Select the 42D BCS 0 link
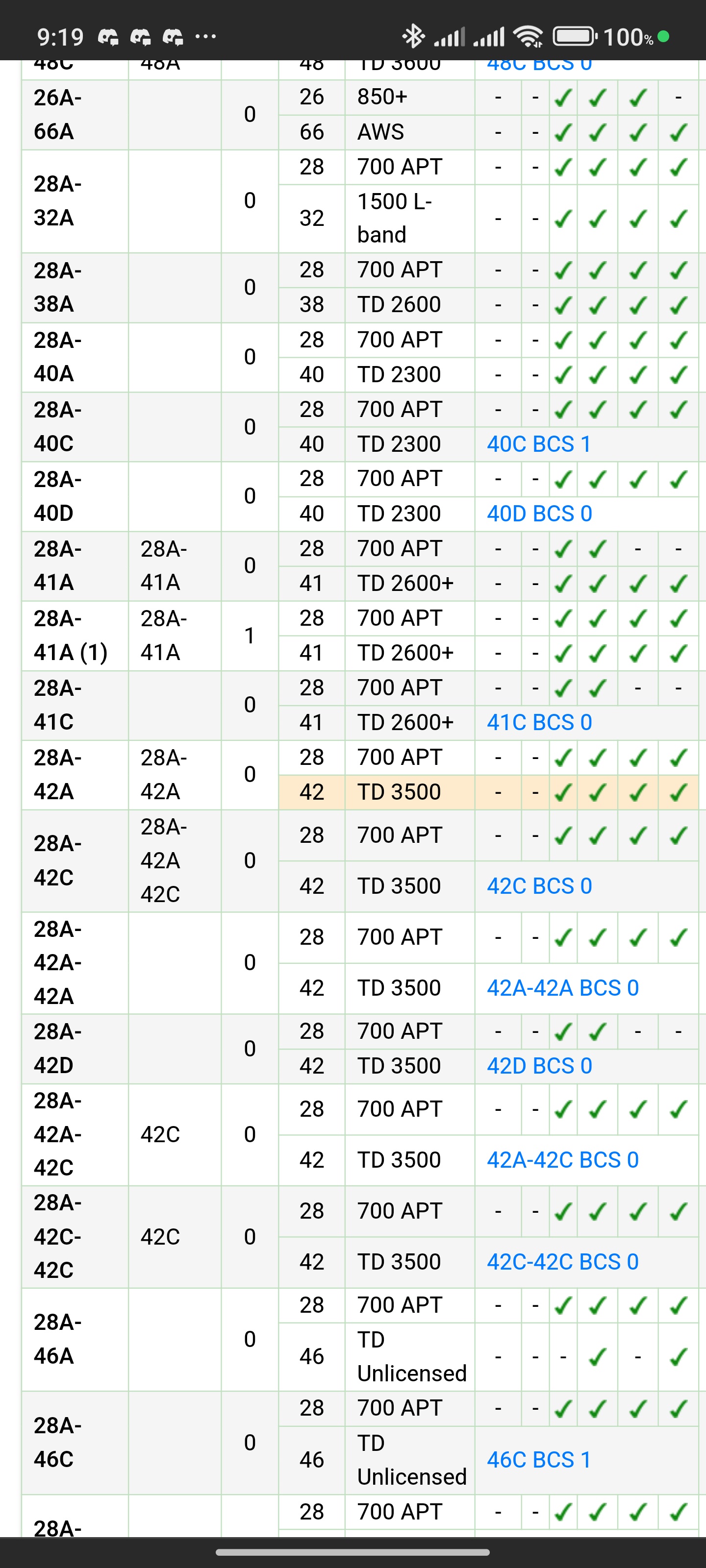 click(x=539, y=1066)
